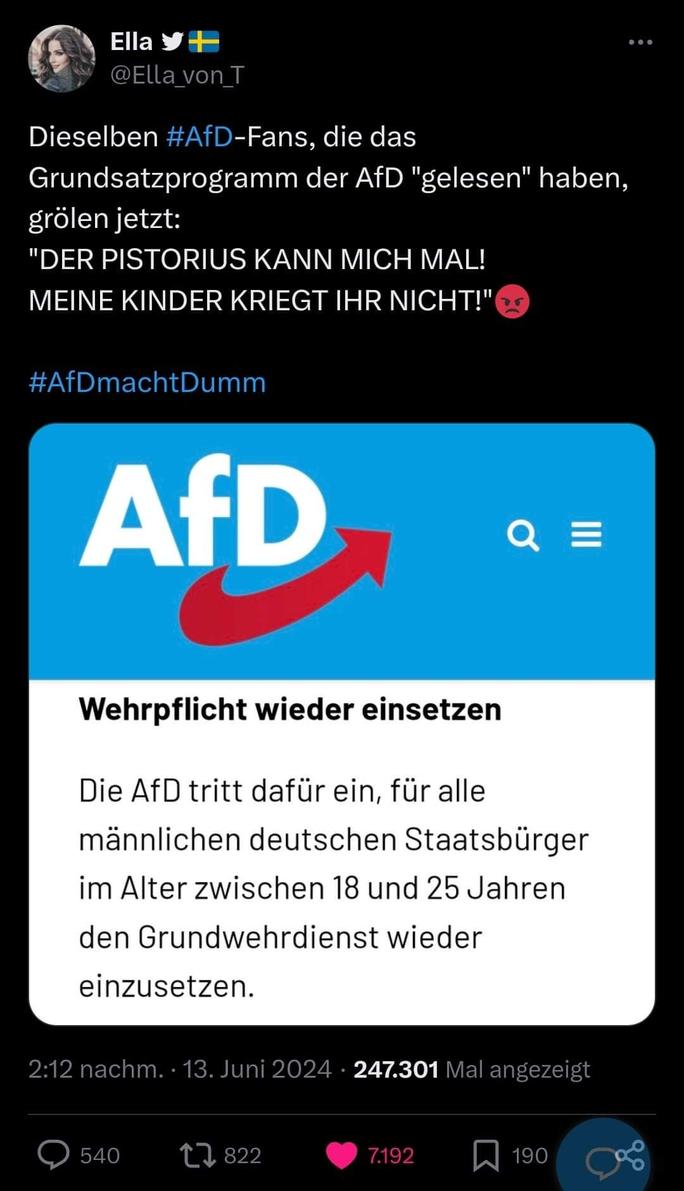Open the #AfDmachtDumm hashtag
684x1191 pixels.
(x=147, y=381)
